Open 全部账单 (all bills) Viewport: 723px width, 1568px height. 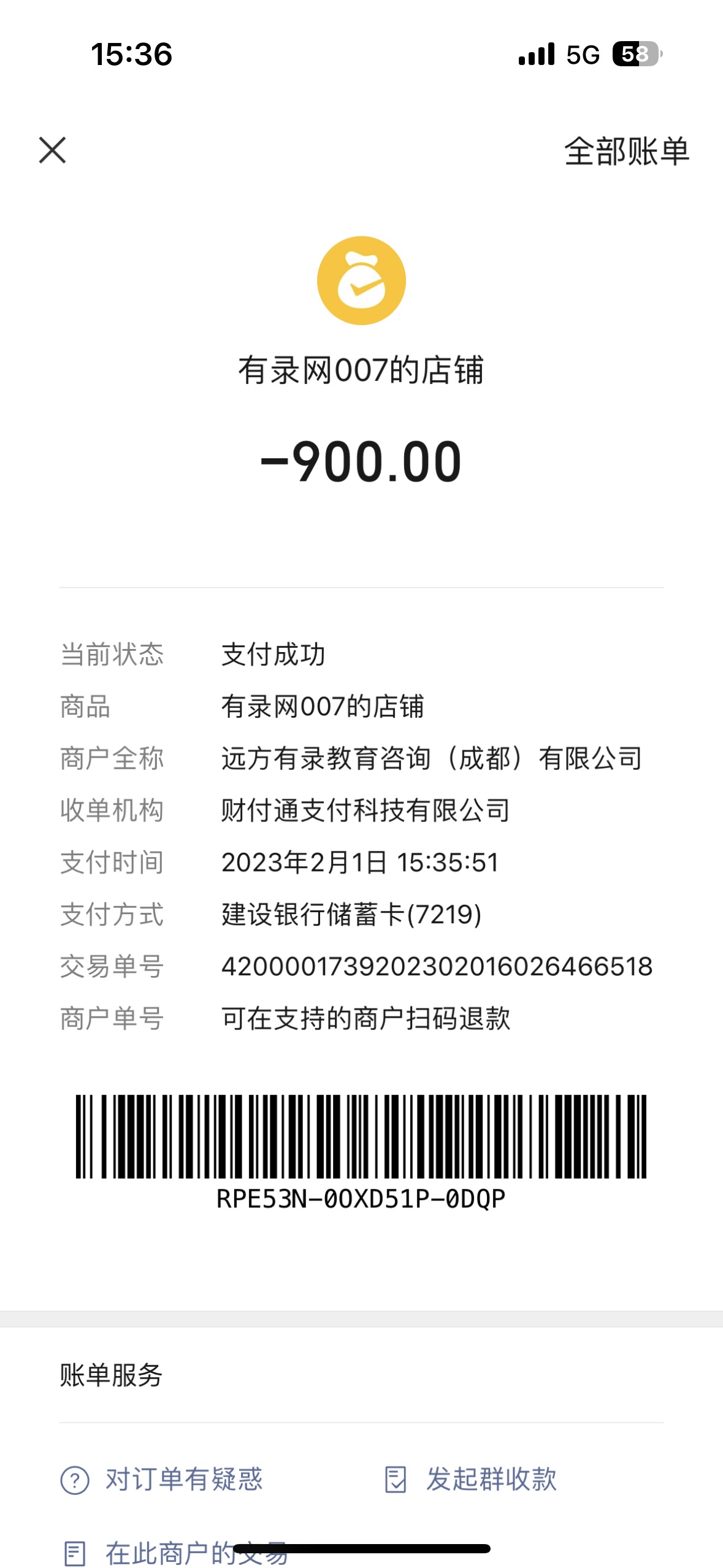pos(626,152)
